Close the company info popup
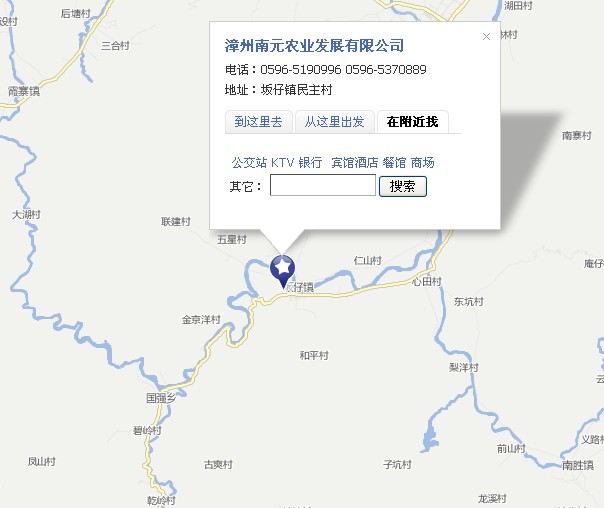 pos(486,37)
